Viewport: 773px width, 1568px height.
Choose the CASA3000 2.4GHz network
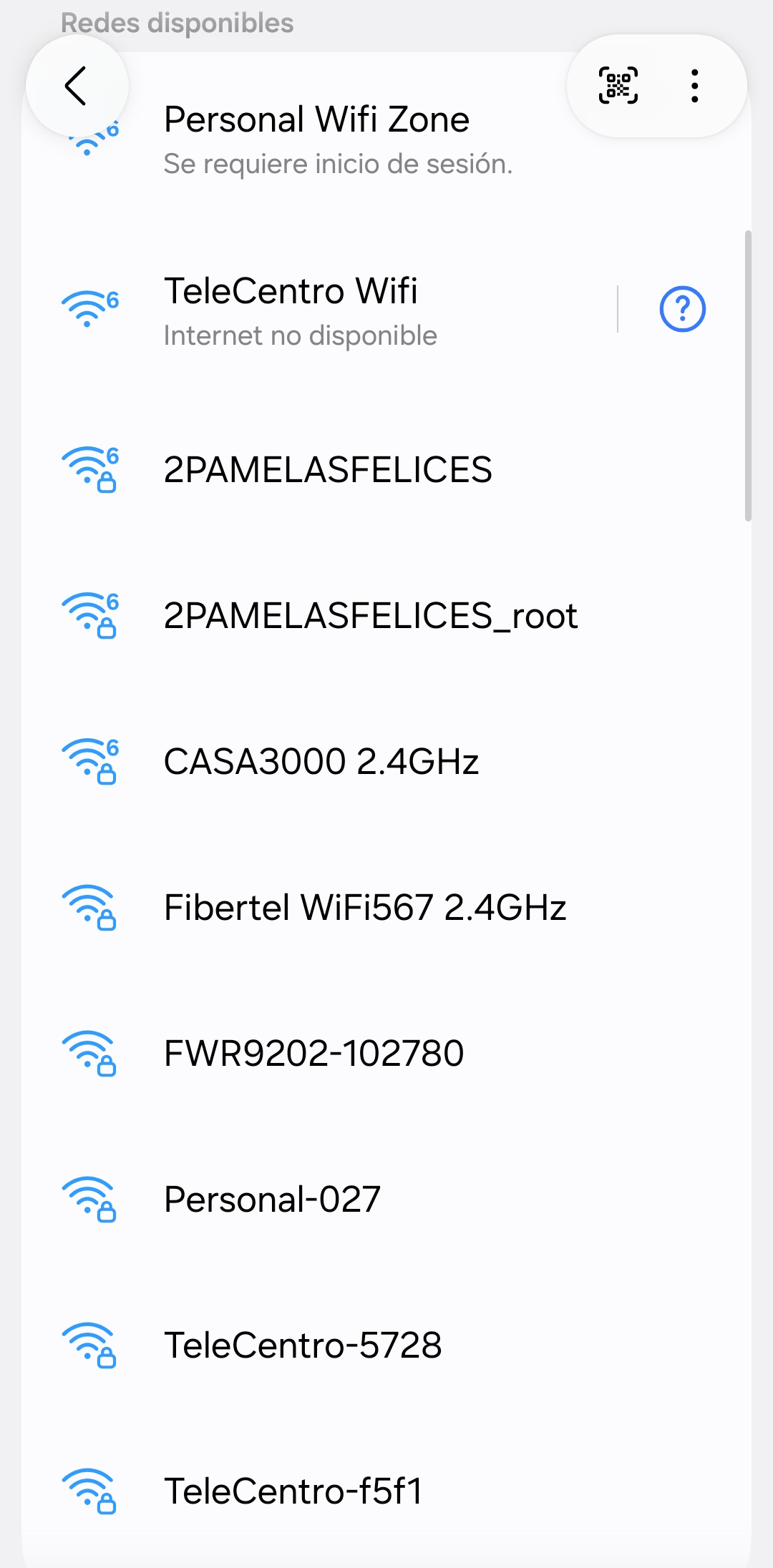[386, 762]
